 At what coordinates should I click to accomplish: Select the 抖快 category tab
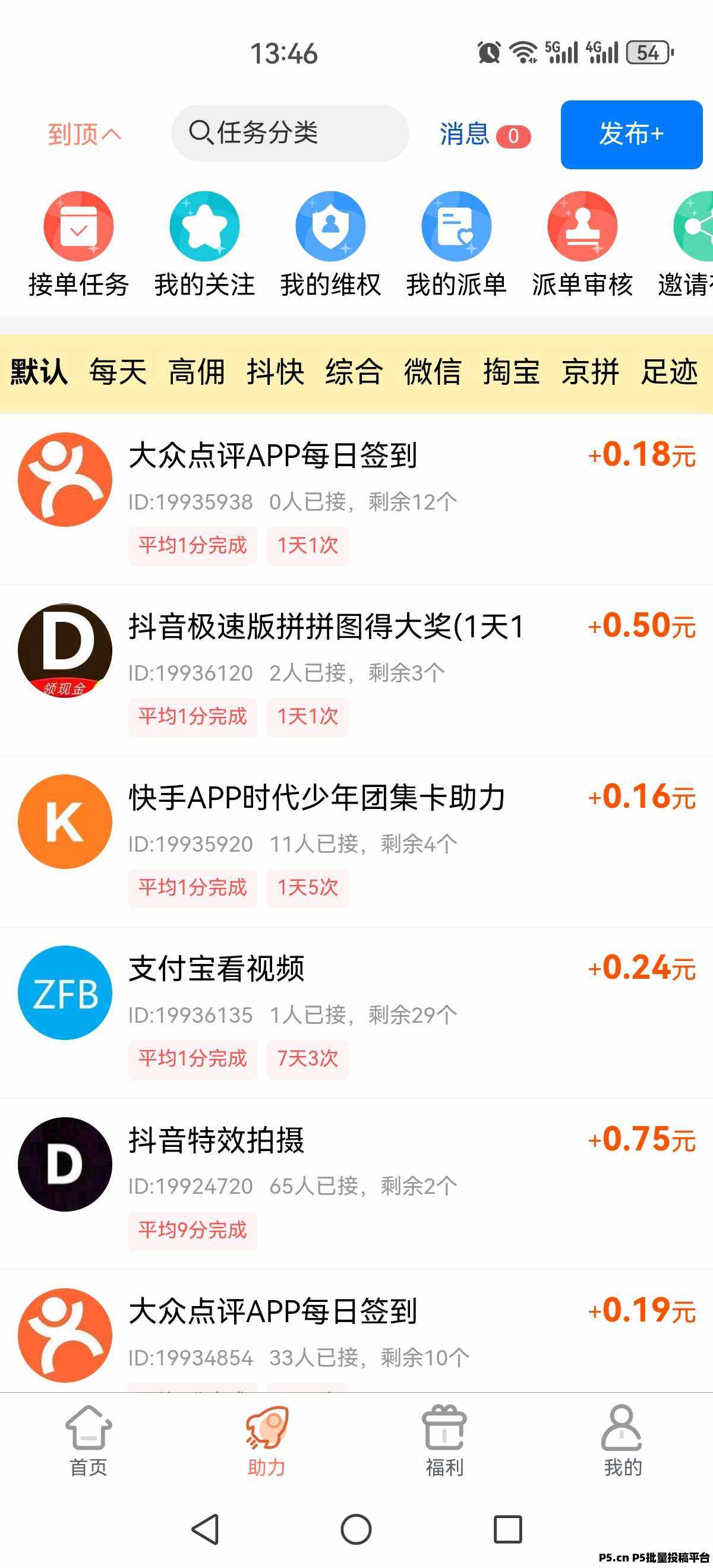pyautogui.click(x=275, y=372)
